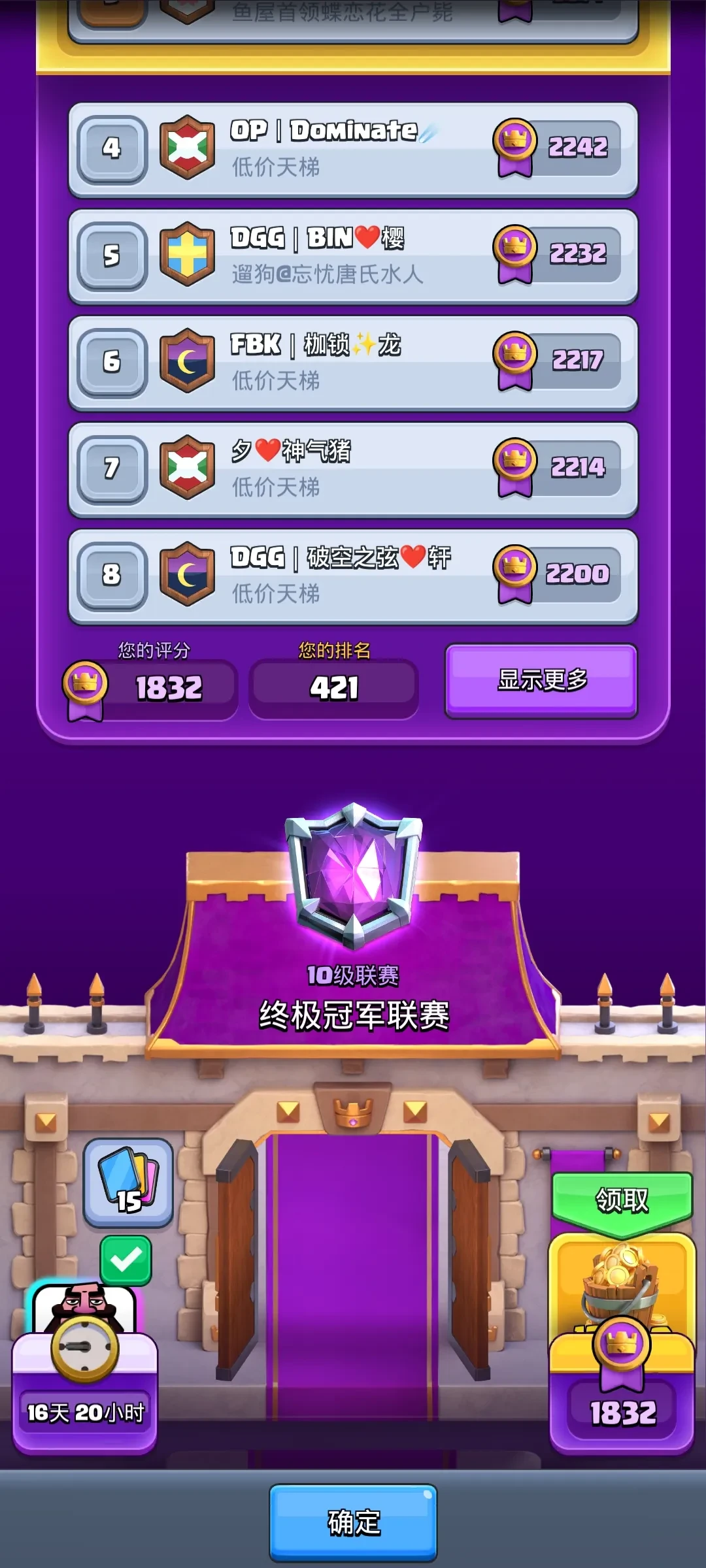View DGG | 破空之弦轩 player row
The width and height of the screenshot is (706, 1568).
tap(353, 576)
